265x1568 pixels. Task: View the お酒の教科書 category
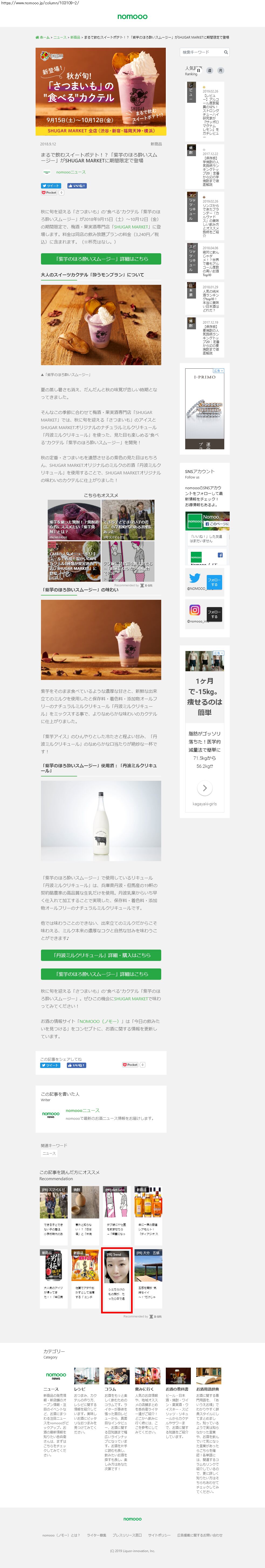tap(177, 1389)
